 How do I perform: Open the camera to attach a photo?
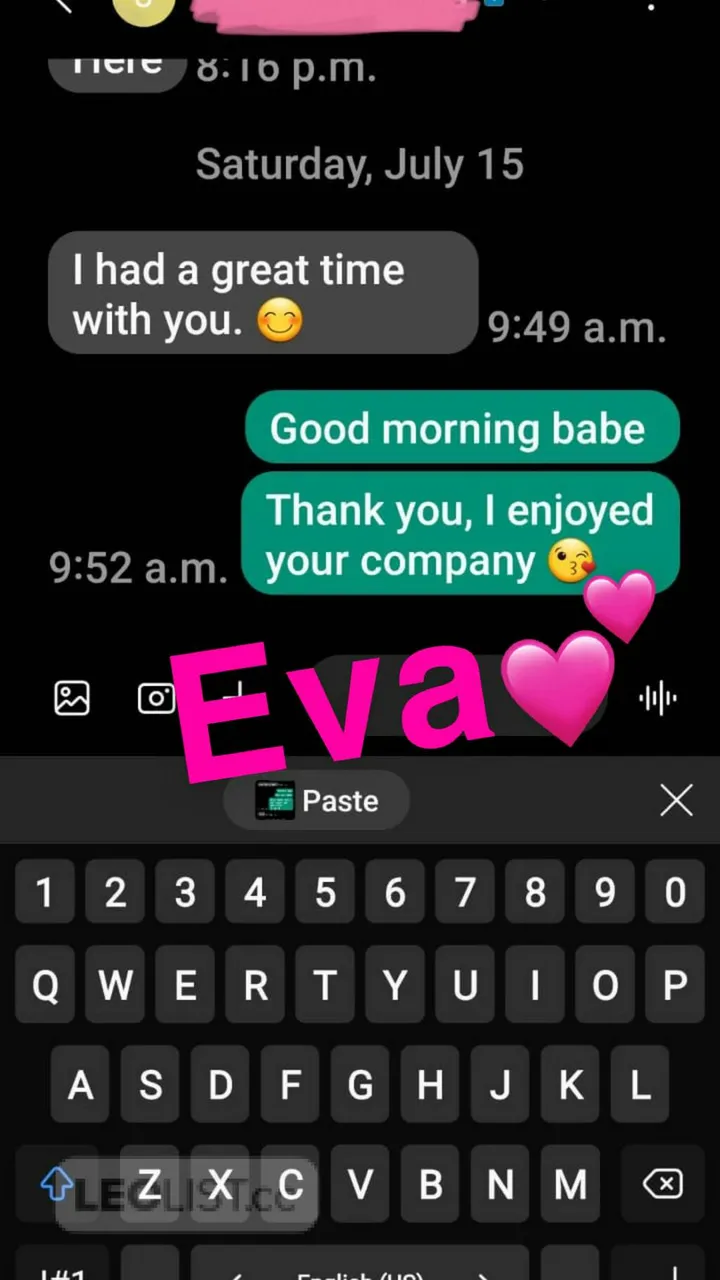pos(156,697)
